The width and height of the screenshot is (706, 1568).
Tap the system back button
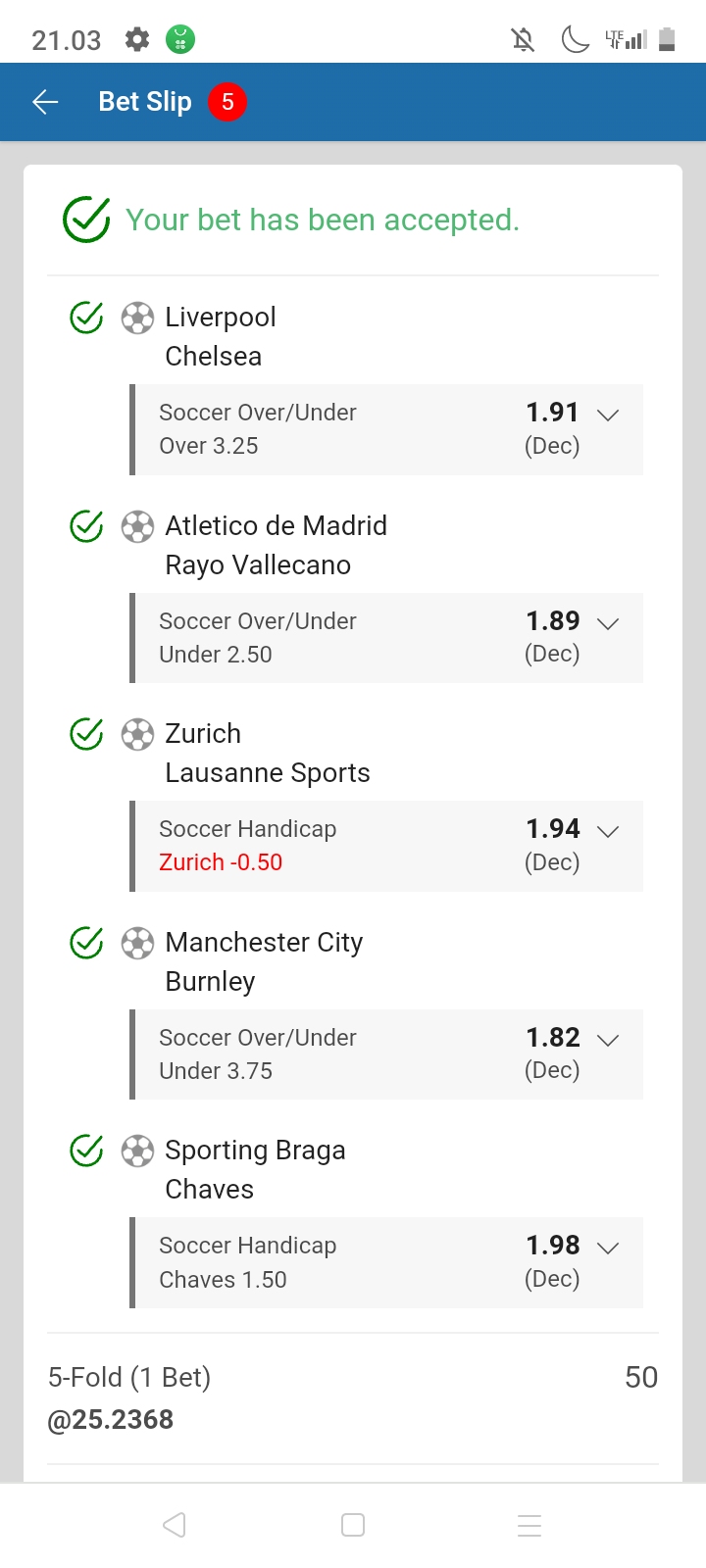click(x=175, y=1525)
